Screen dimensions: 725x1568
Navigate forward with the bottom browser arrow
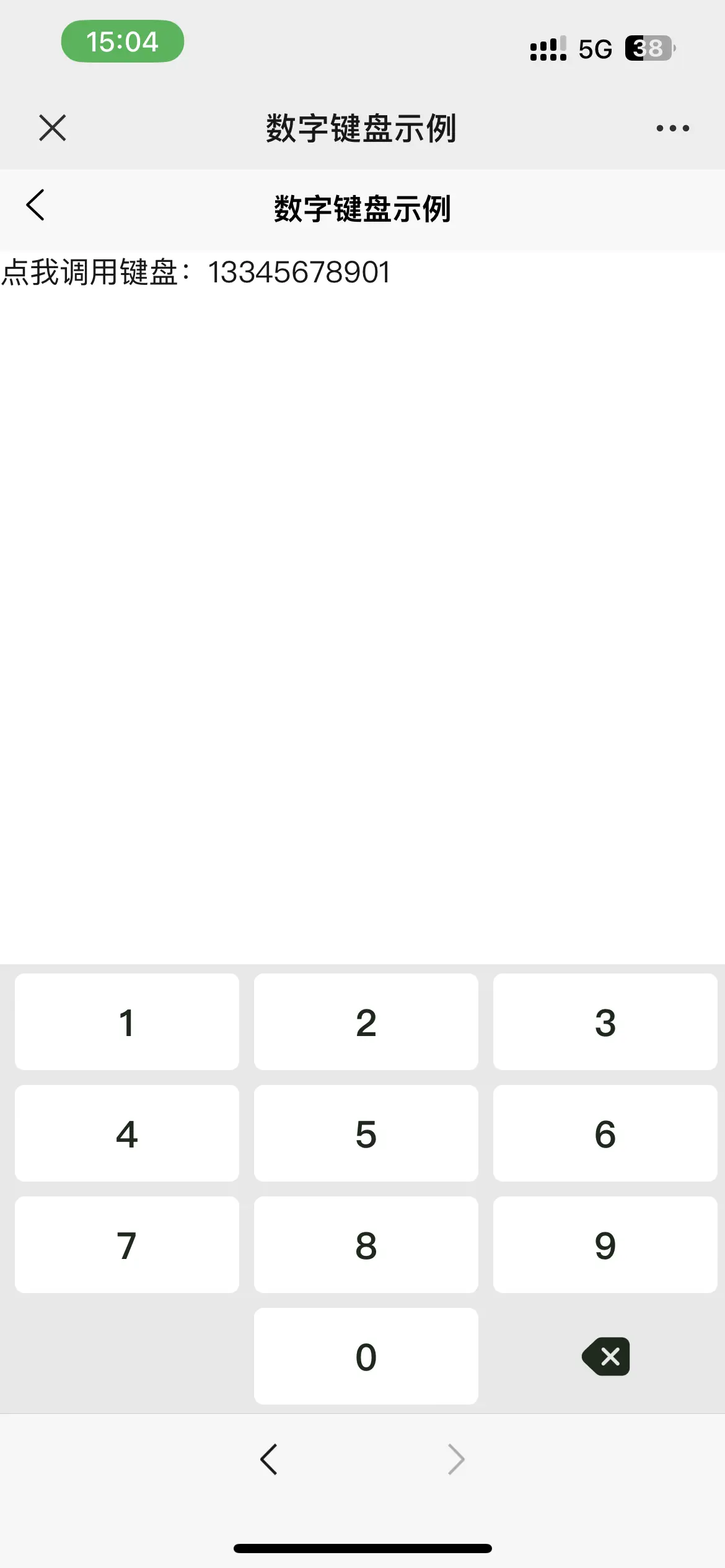click(456, 1460)
